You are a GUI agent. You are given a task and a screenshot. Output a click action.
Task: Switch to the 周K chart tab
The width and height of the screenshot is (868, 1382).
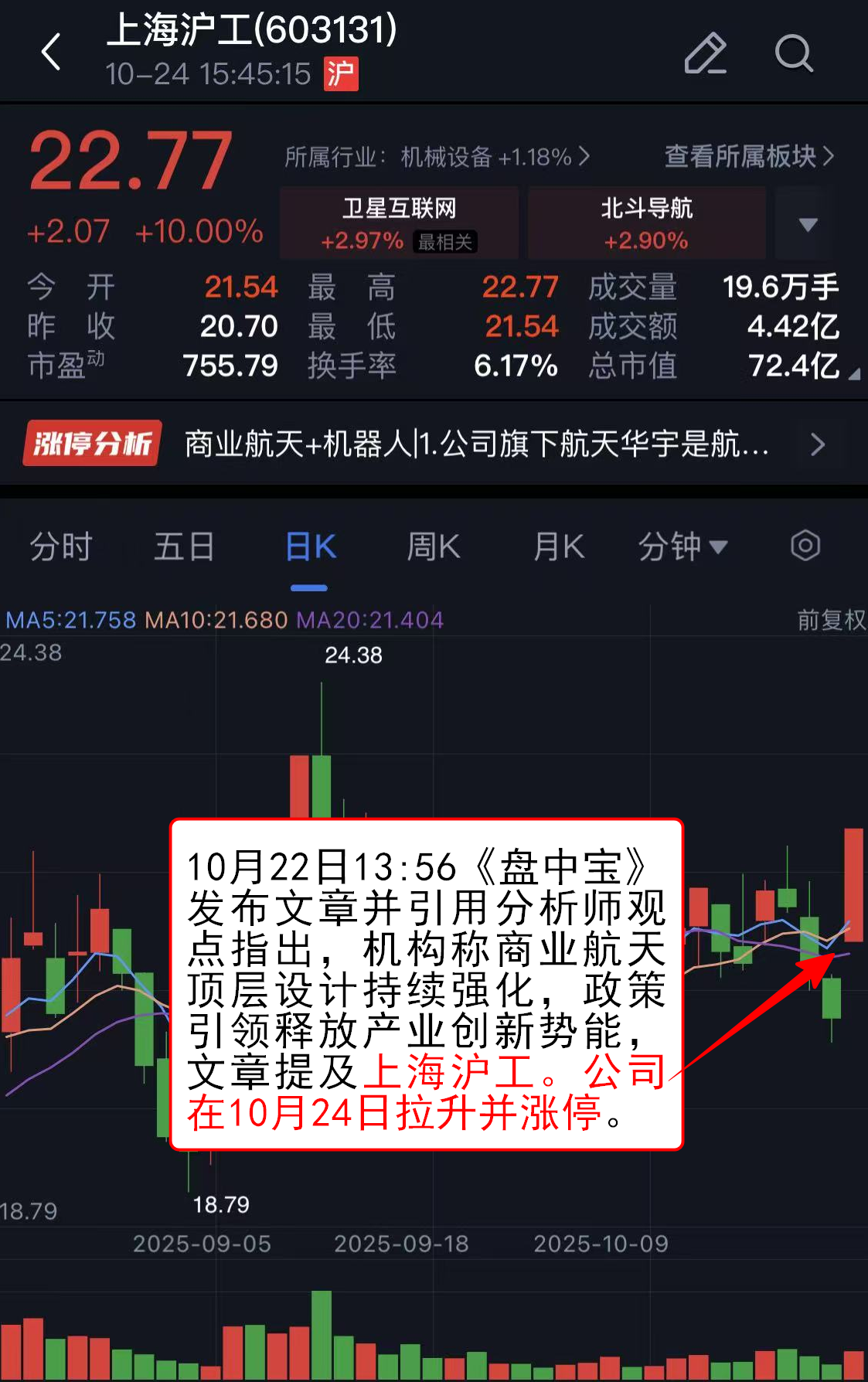[x=434, y=547]
